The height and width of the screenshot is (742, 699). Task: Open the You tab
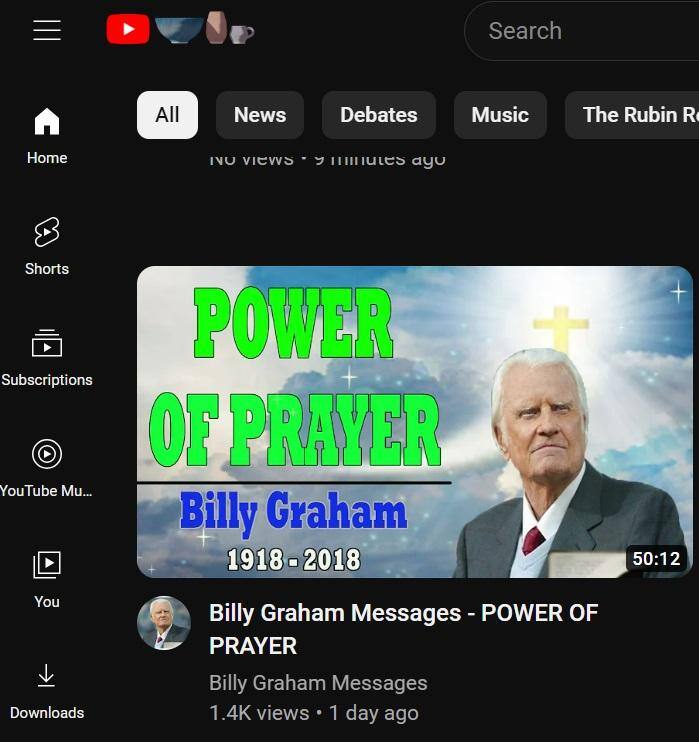point(47,579)
